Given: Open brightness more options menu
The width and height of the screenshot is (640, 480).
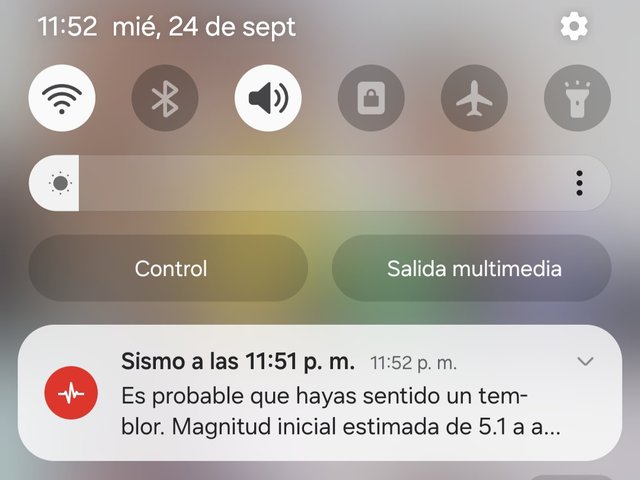Looking at the screenshot, I should pyautogui.click(x=579, y=183).
